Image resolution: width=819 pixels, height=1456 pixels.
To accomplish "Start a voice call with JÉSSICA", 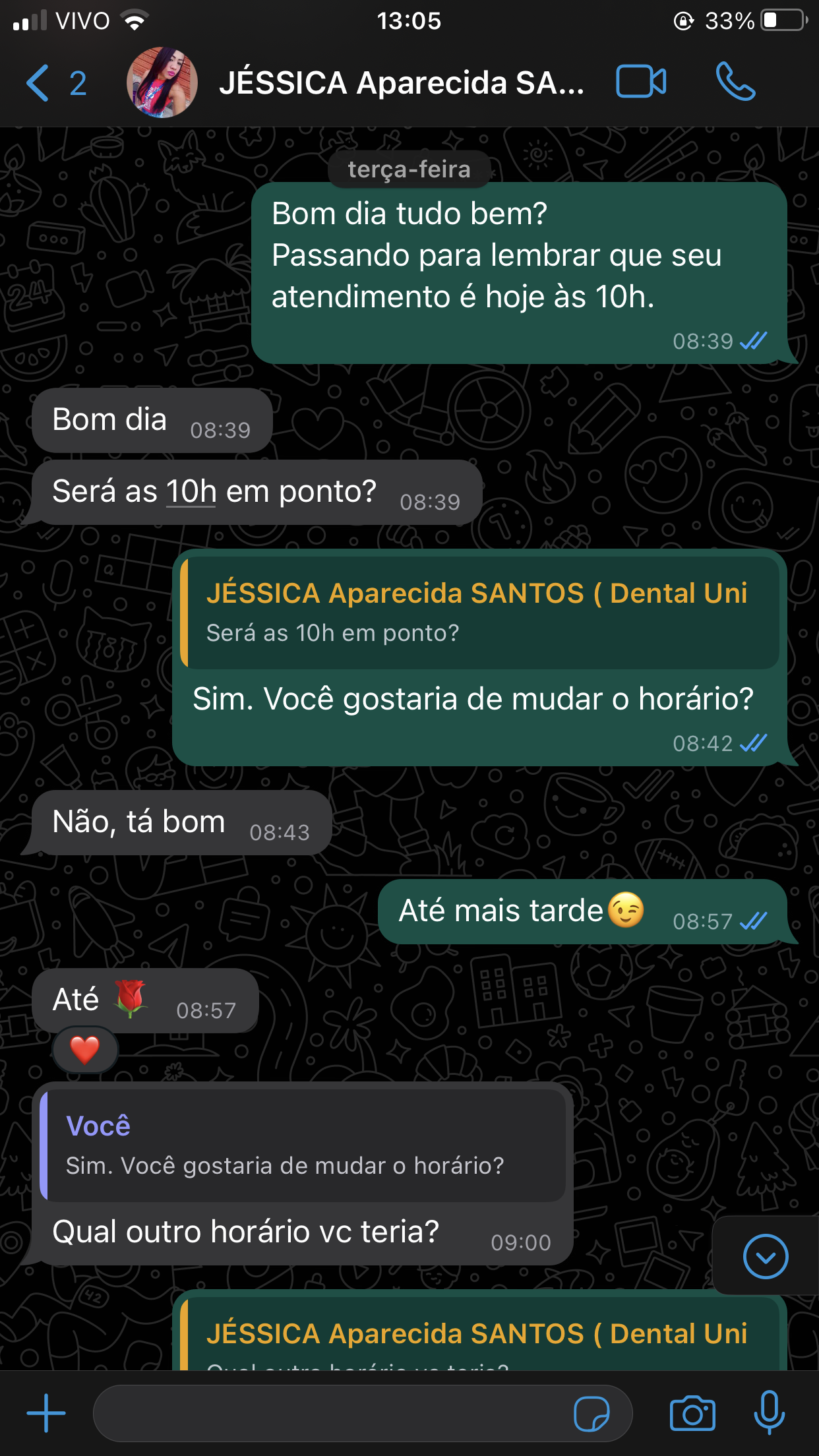I will (x=735, y=82).
